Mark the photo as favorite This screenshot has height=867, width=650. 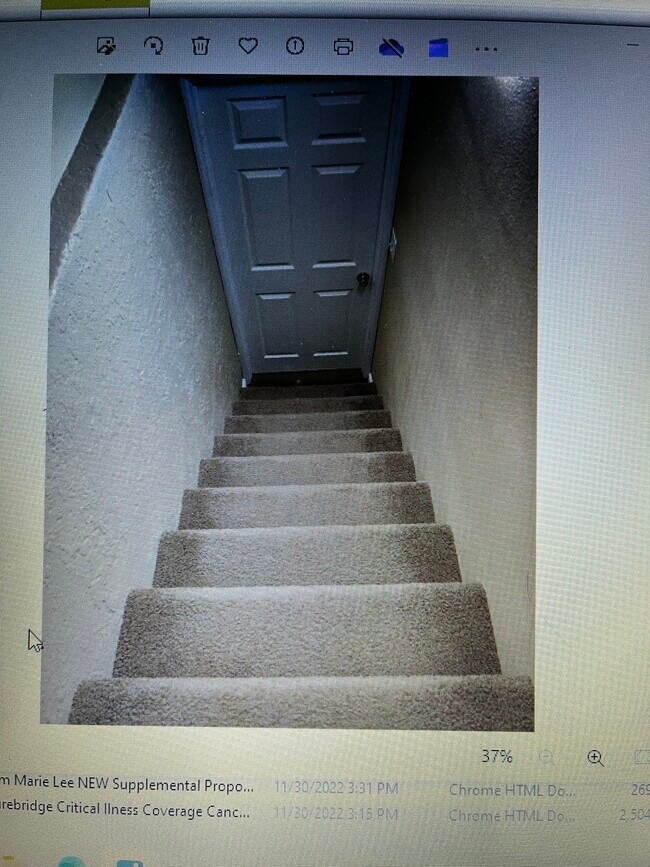[248, 46]
